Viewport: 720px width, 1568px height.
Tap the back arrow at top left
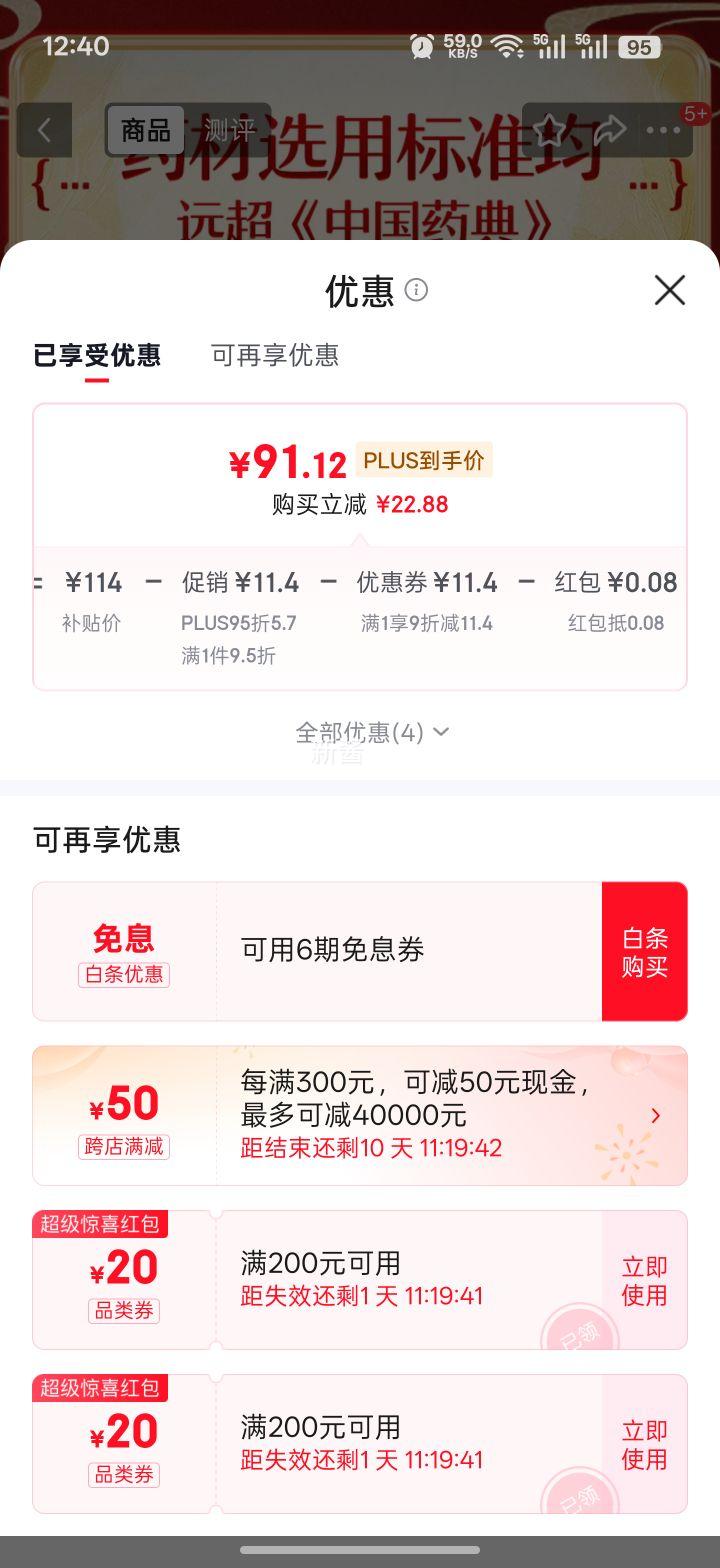click(x=44, y=130)
